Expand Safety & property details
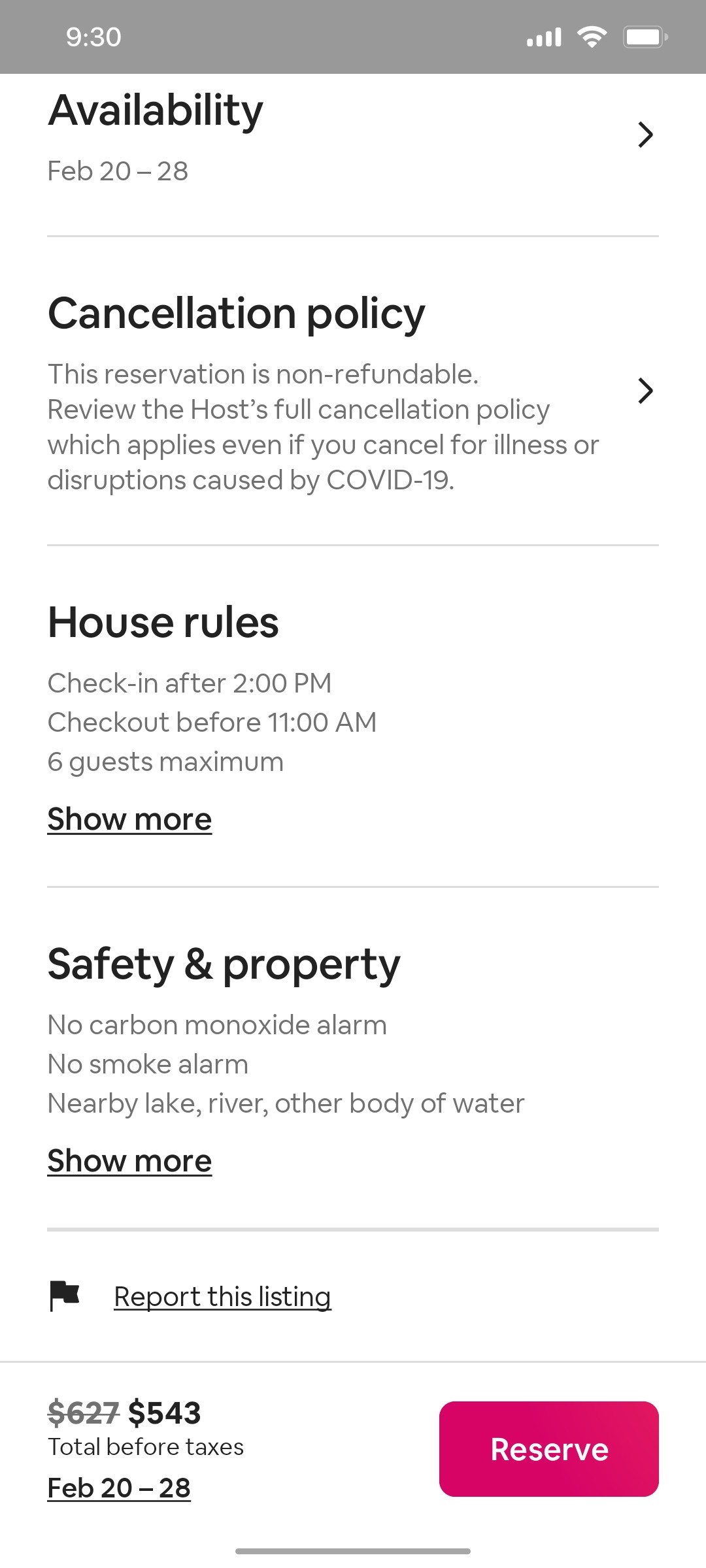 [x=129, y=1160]
